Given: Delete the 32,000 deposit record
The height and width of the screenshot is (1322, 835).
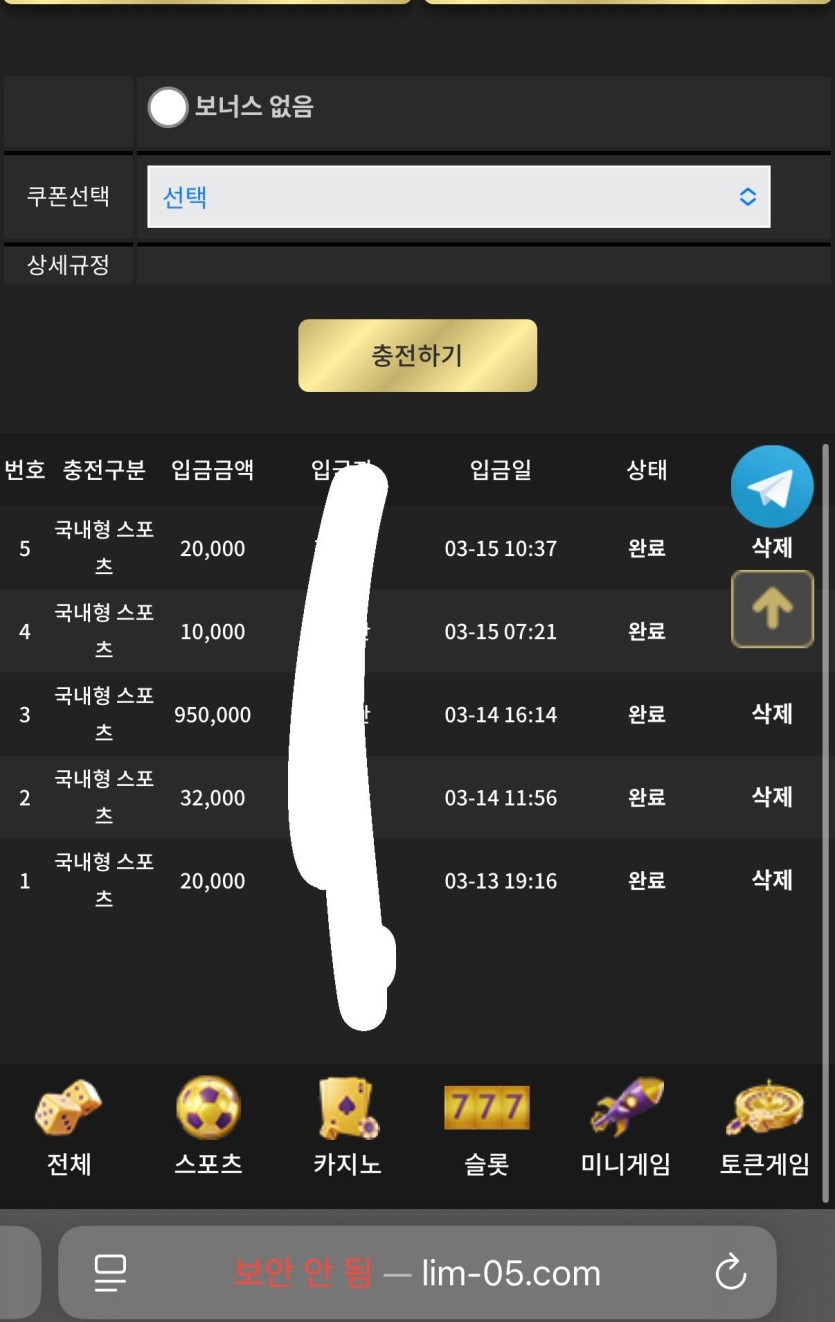Looking at the screenshot, I should click(772, 796).
